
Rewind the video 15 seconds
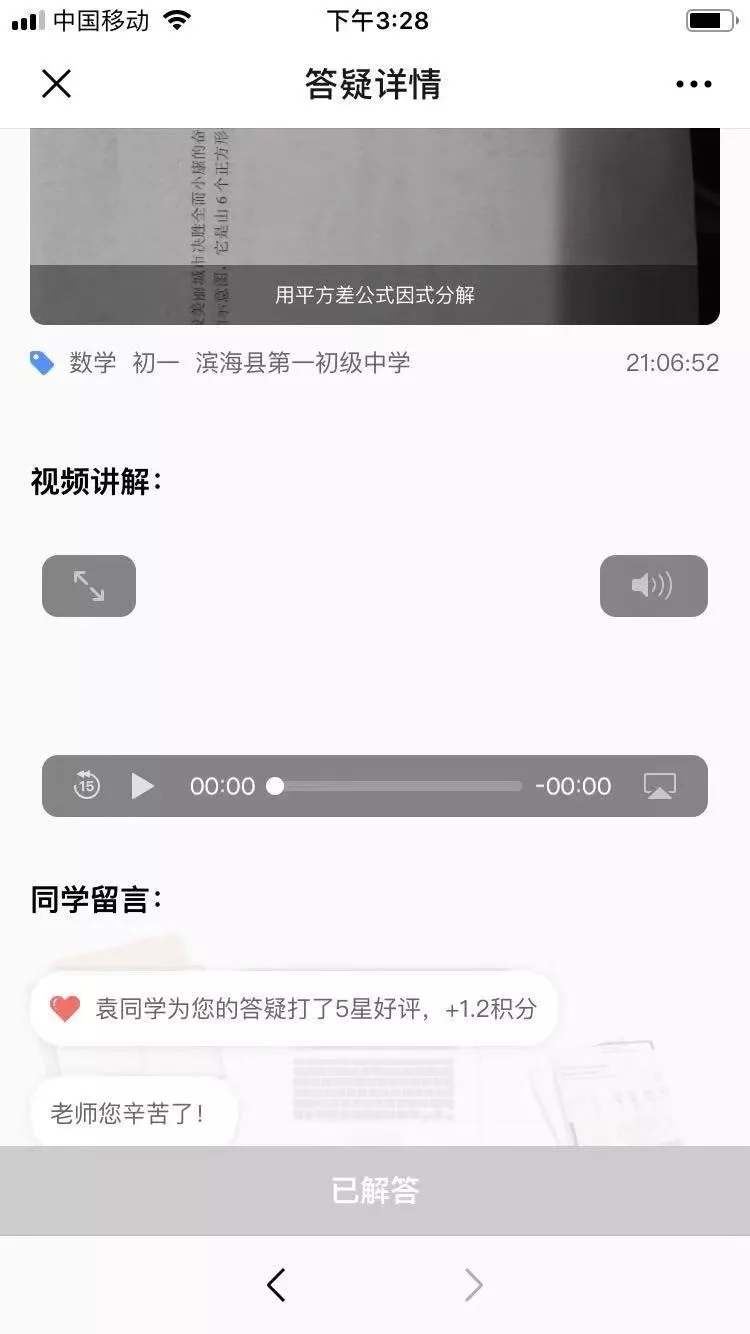[87, 786]
